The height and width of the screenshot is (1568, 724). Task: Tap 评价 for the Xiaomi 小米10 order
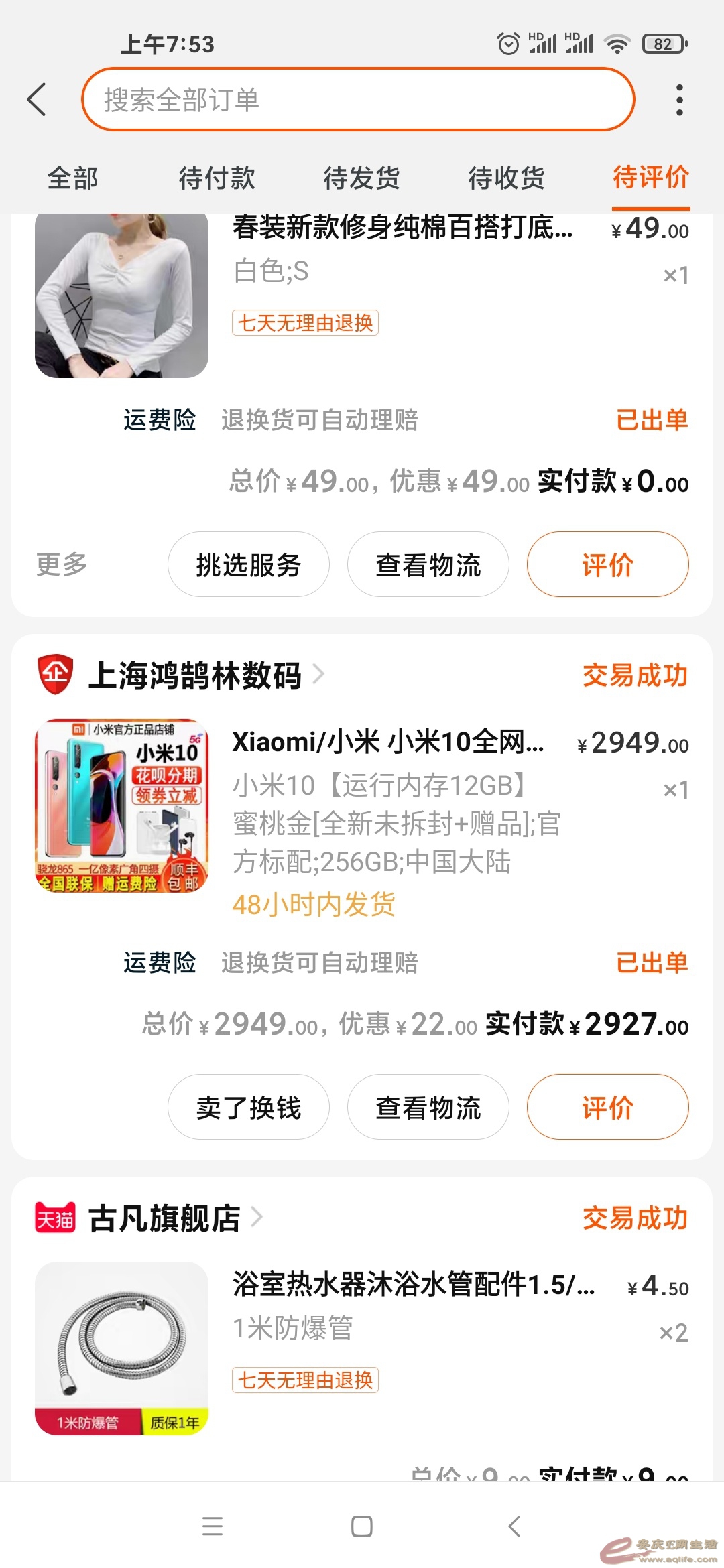(x=607, y=1107)
